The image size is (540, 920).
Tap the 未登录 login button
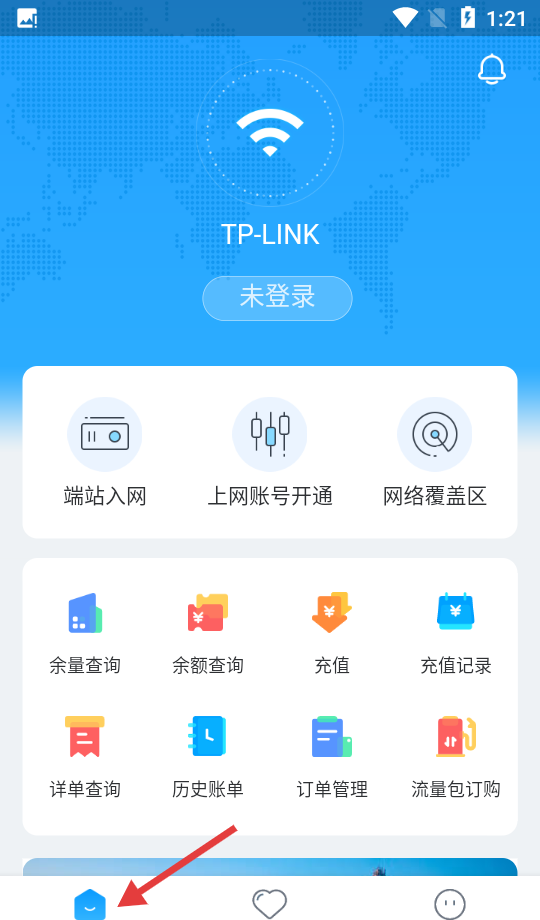(x=277, y=298)
